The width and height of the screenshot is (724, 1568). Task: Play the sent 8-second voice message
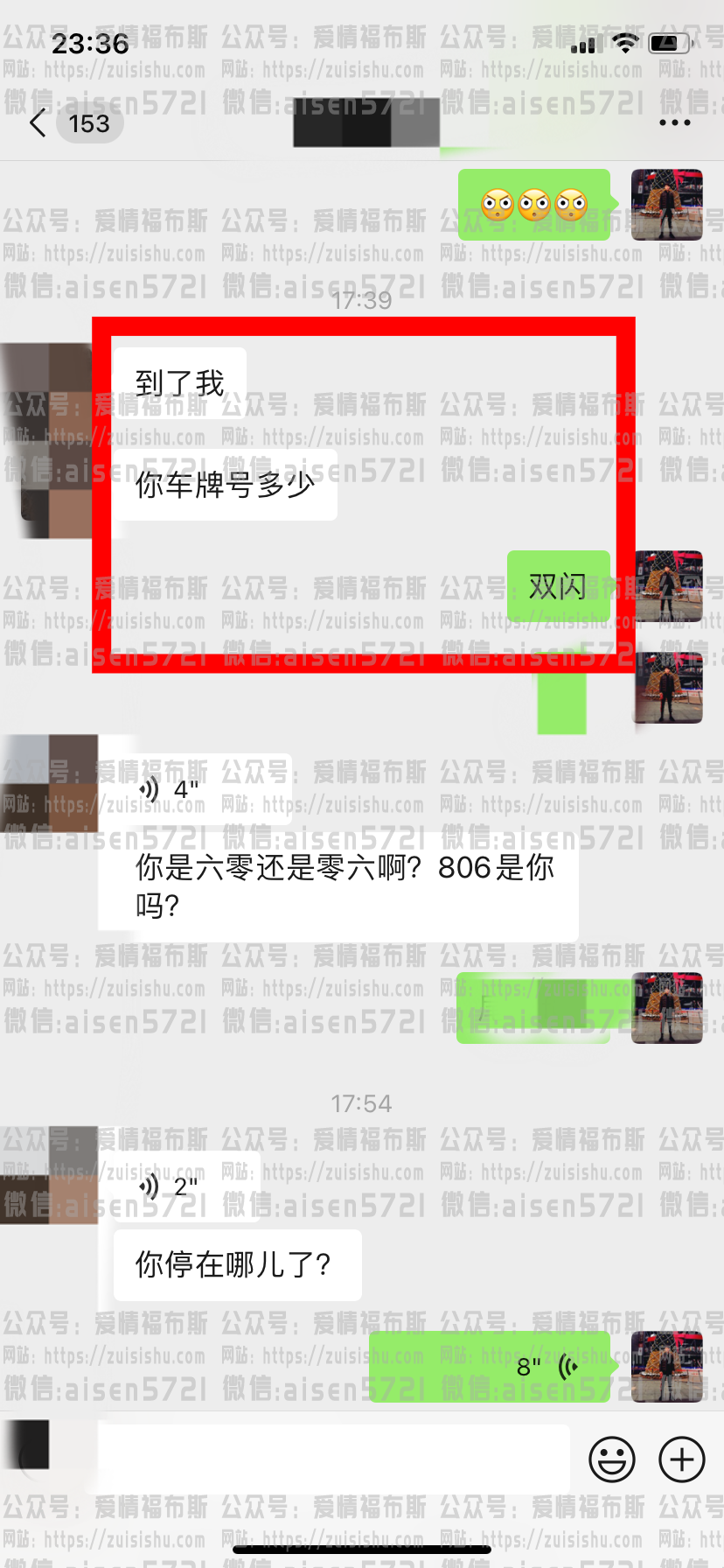490,1367
